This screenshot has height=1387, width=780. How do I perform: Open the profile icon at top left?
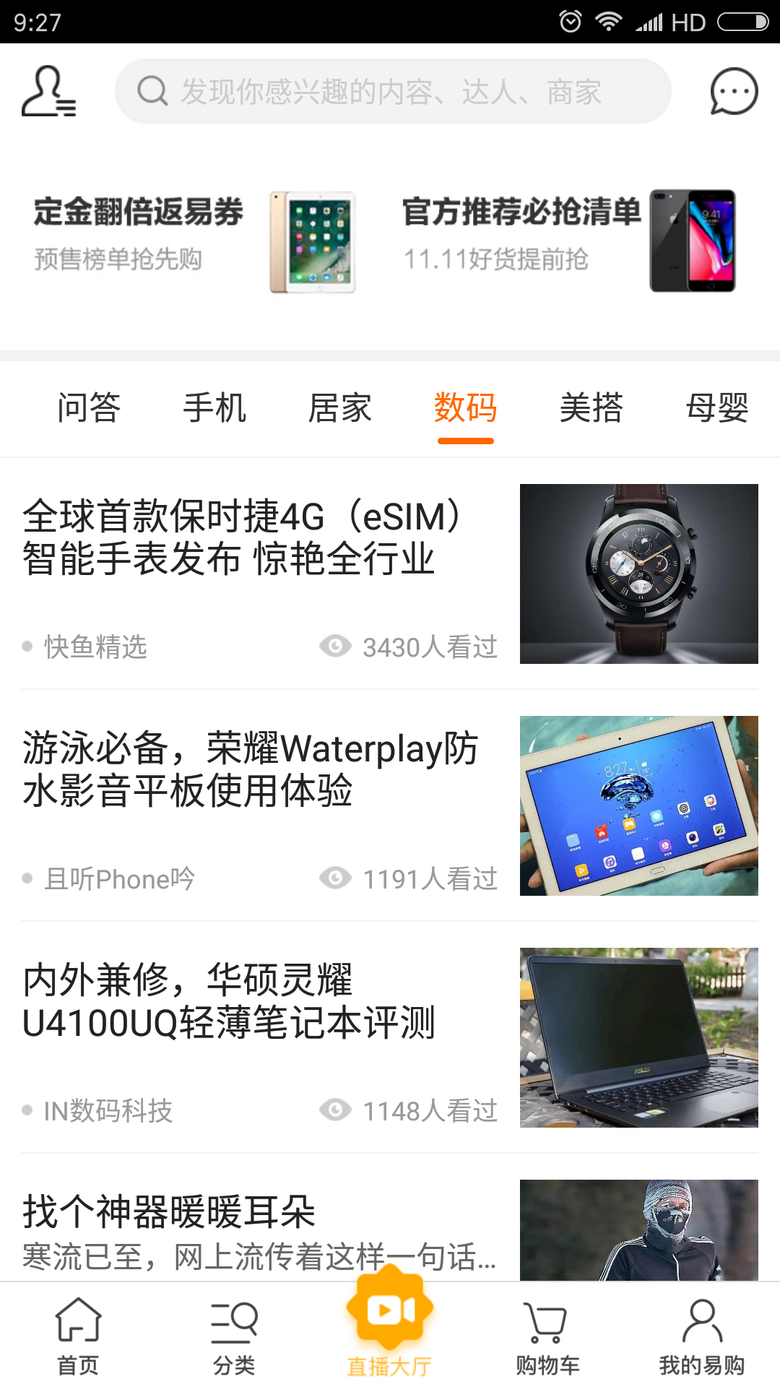(x=48, y=92)
